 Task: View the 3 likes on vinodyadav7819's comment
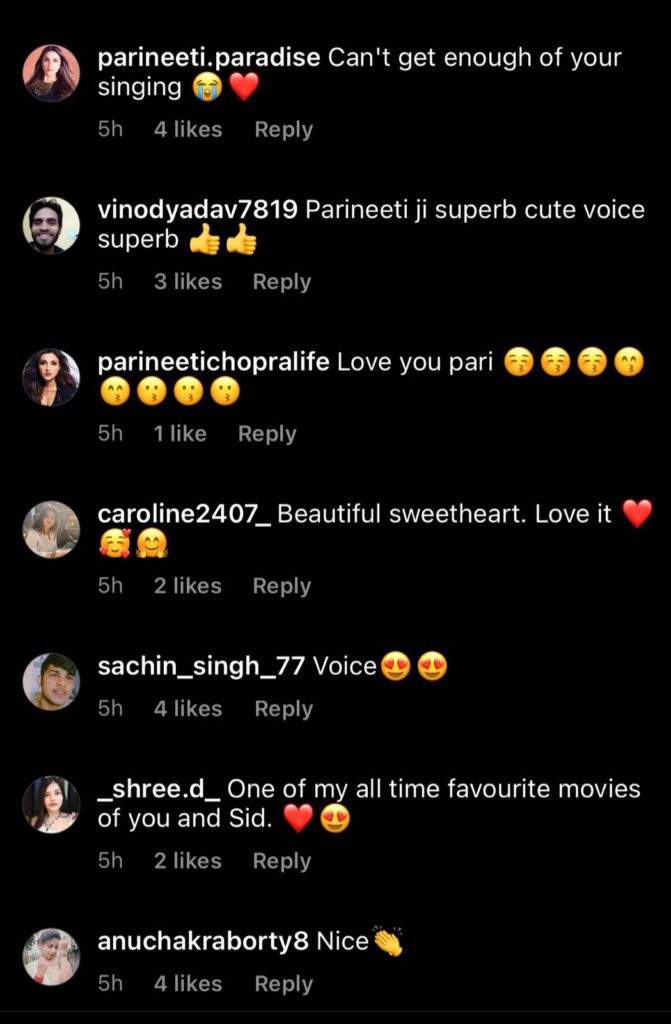pyautogui.click(x=188, y=282)
